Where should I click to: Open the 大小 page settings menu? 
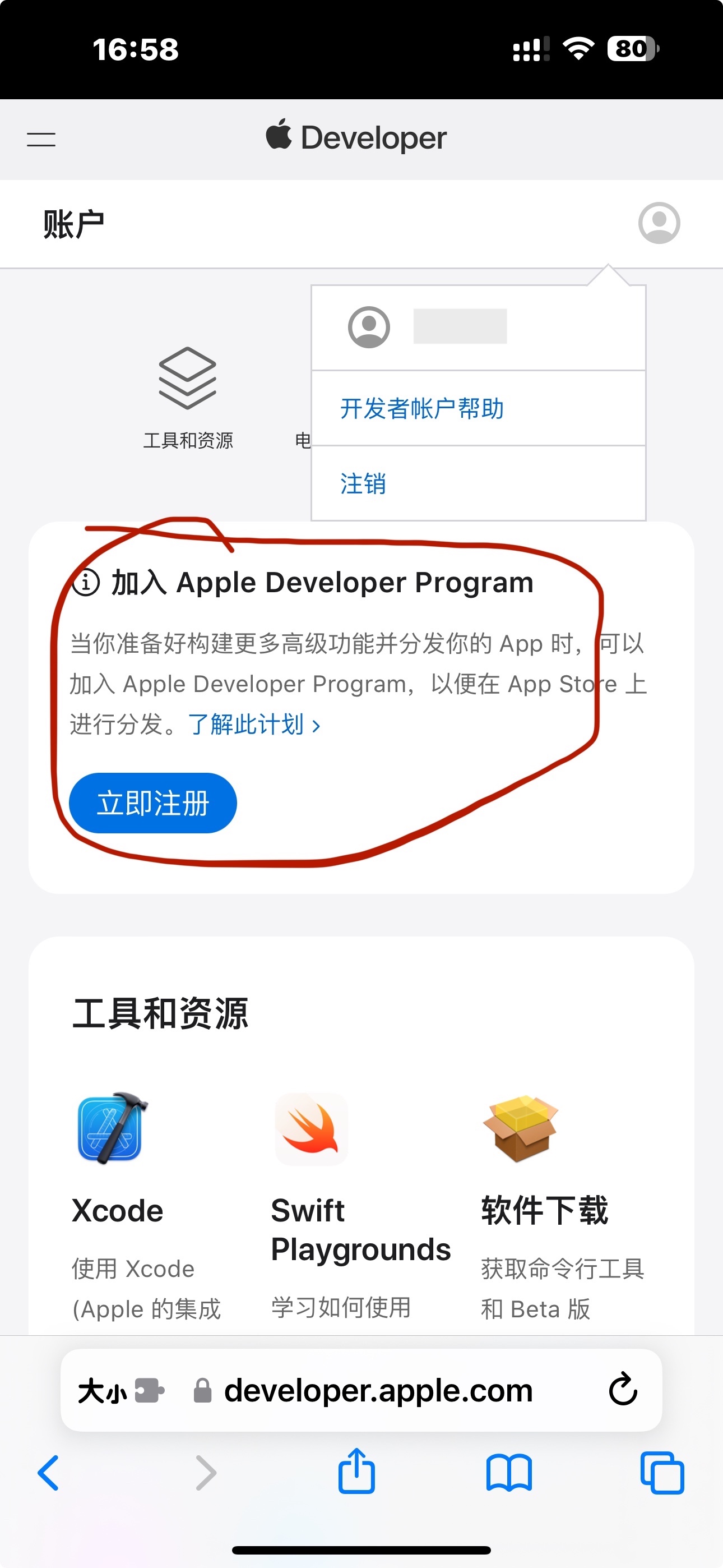tap(119, 1391)
